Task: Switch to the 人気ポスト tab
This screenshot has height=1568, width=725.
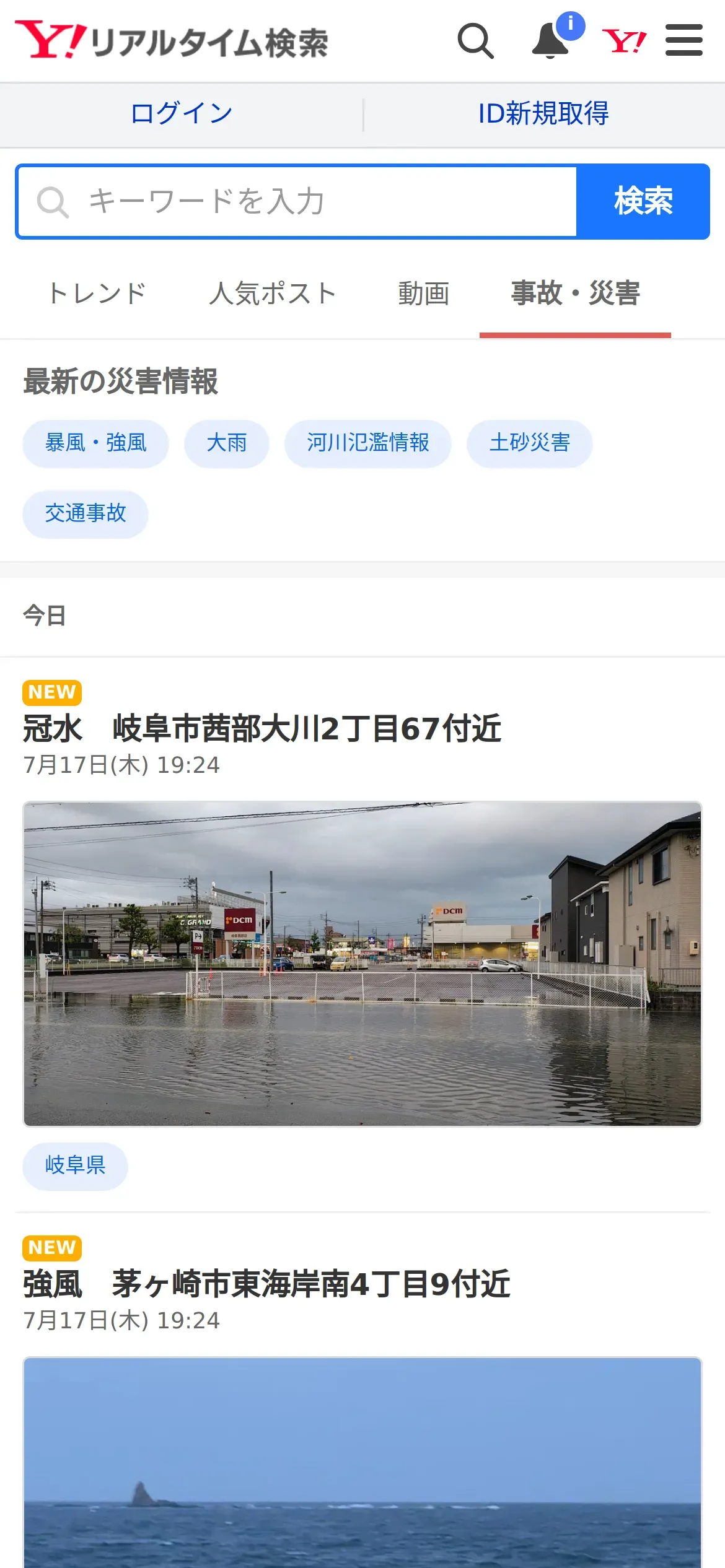Action: [x=272, y=294]
